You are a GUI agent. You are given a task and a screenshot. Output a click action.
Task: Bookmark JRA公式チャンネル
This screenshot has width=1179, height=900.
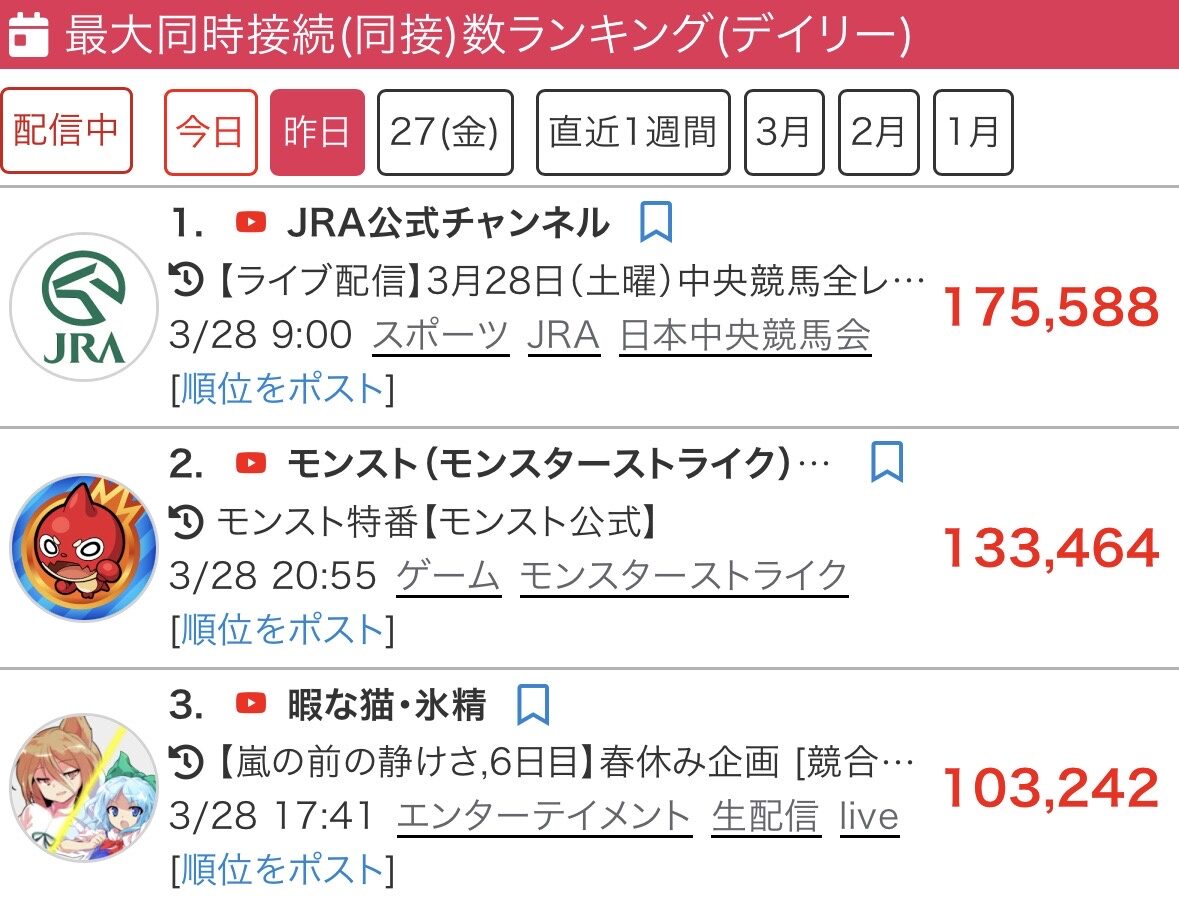coord(655,223)
